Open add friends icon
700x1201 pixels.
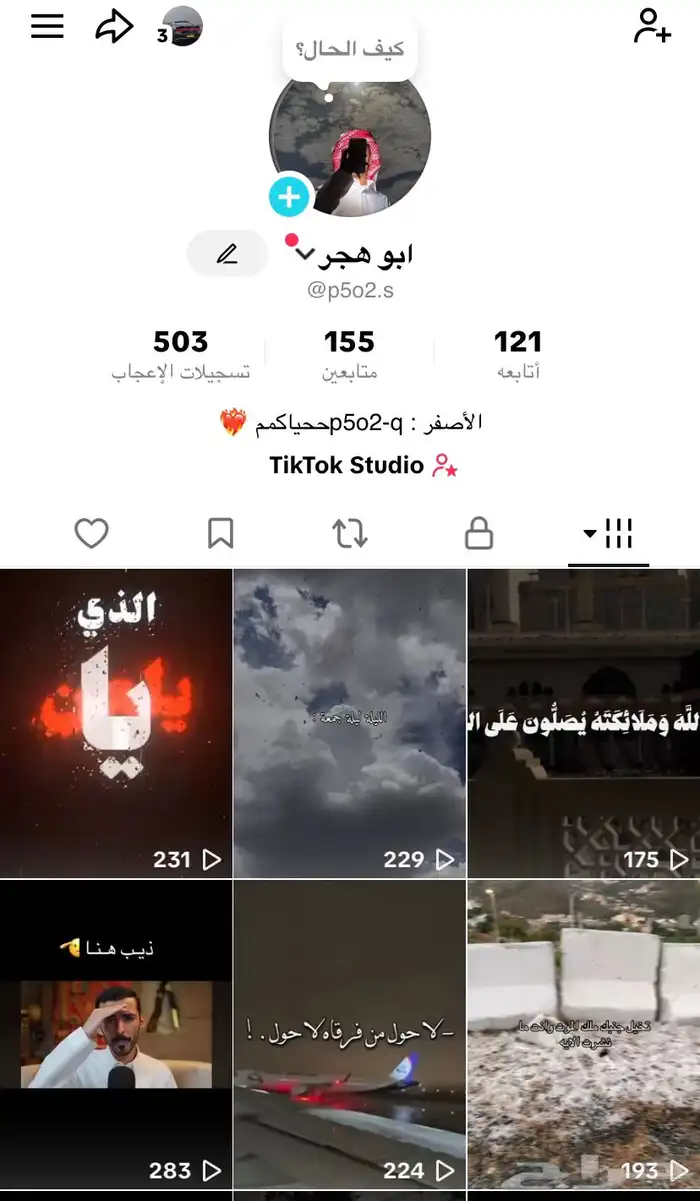click(x=652, y=27)
